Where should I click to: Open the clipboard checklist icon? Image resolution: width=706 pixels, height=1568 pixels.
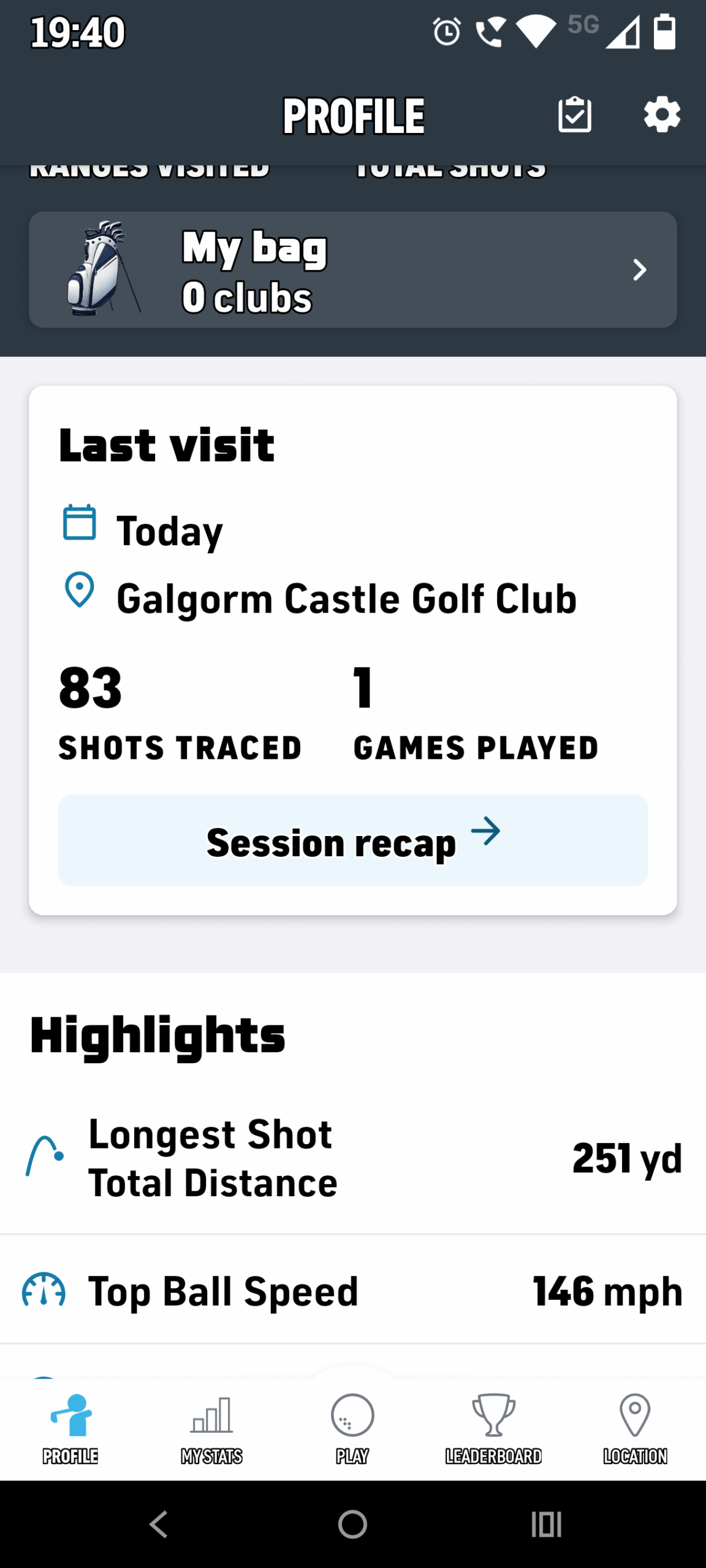point(575,115)
